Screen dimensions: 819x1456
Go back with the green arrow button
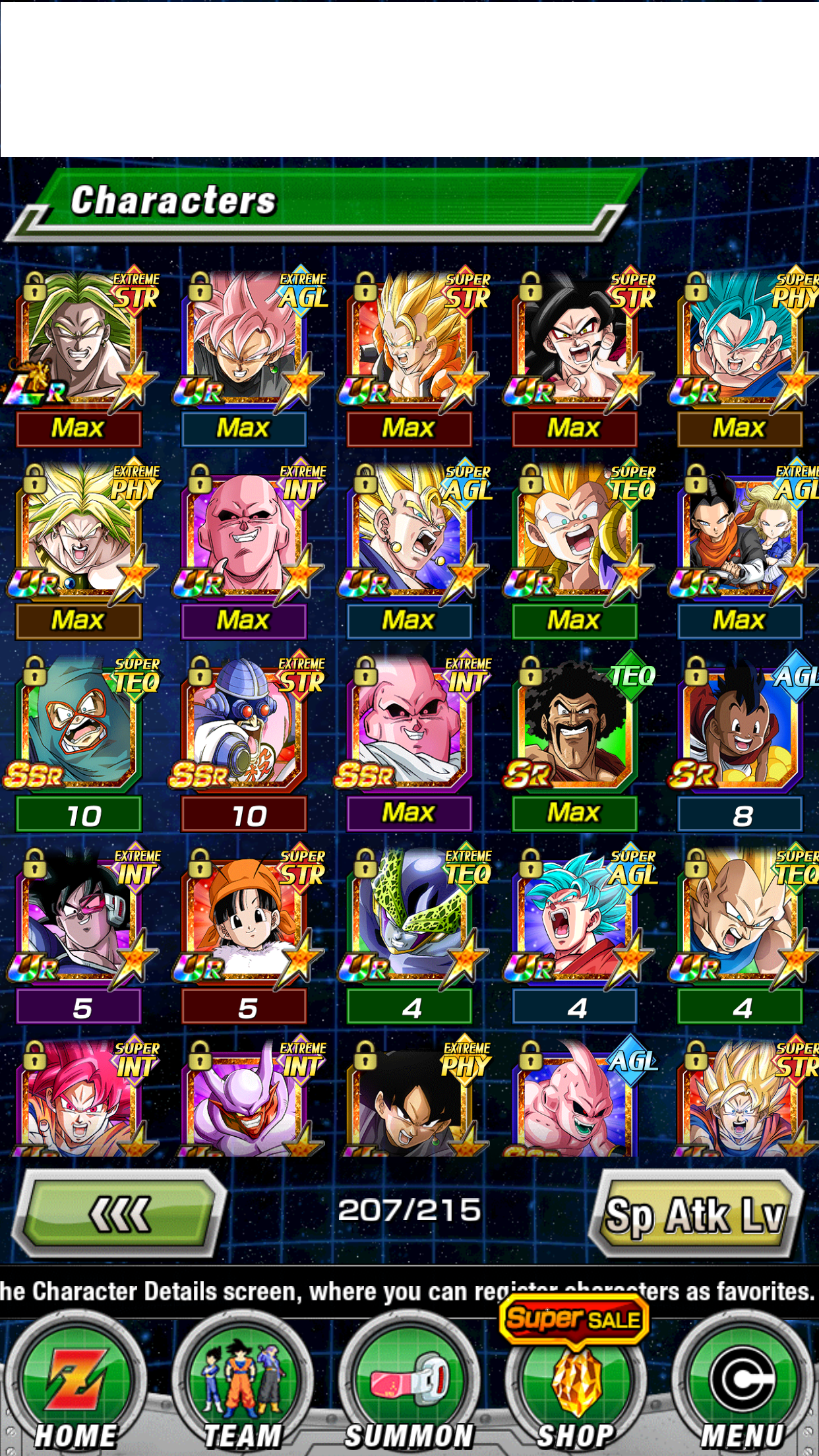(120, 1213)
